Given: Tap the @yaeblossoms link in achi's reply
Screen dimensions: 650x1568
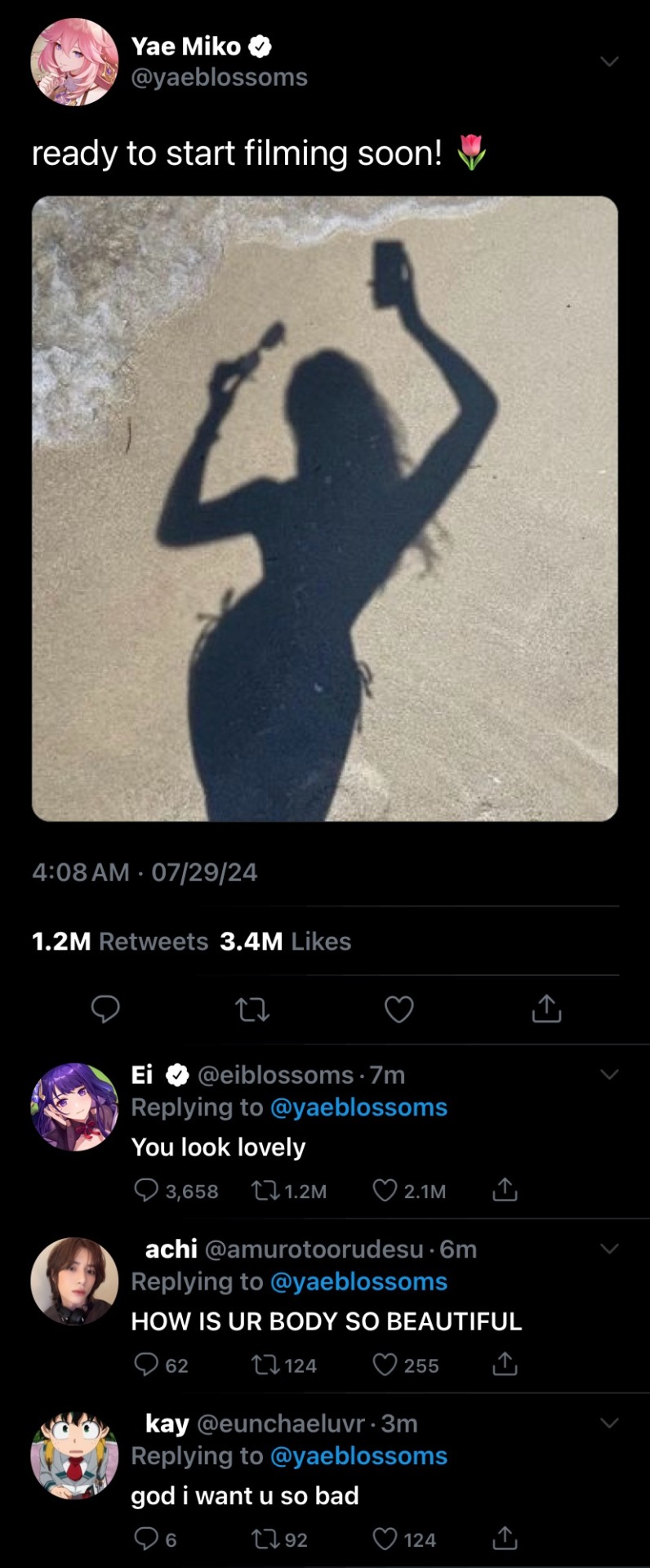Looking at the screenshot, I should click(x=358, y=1281).
